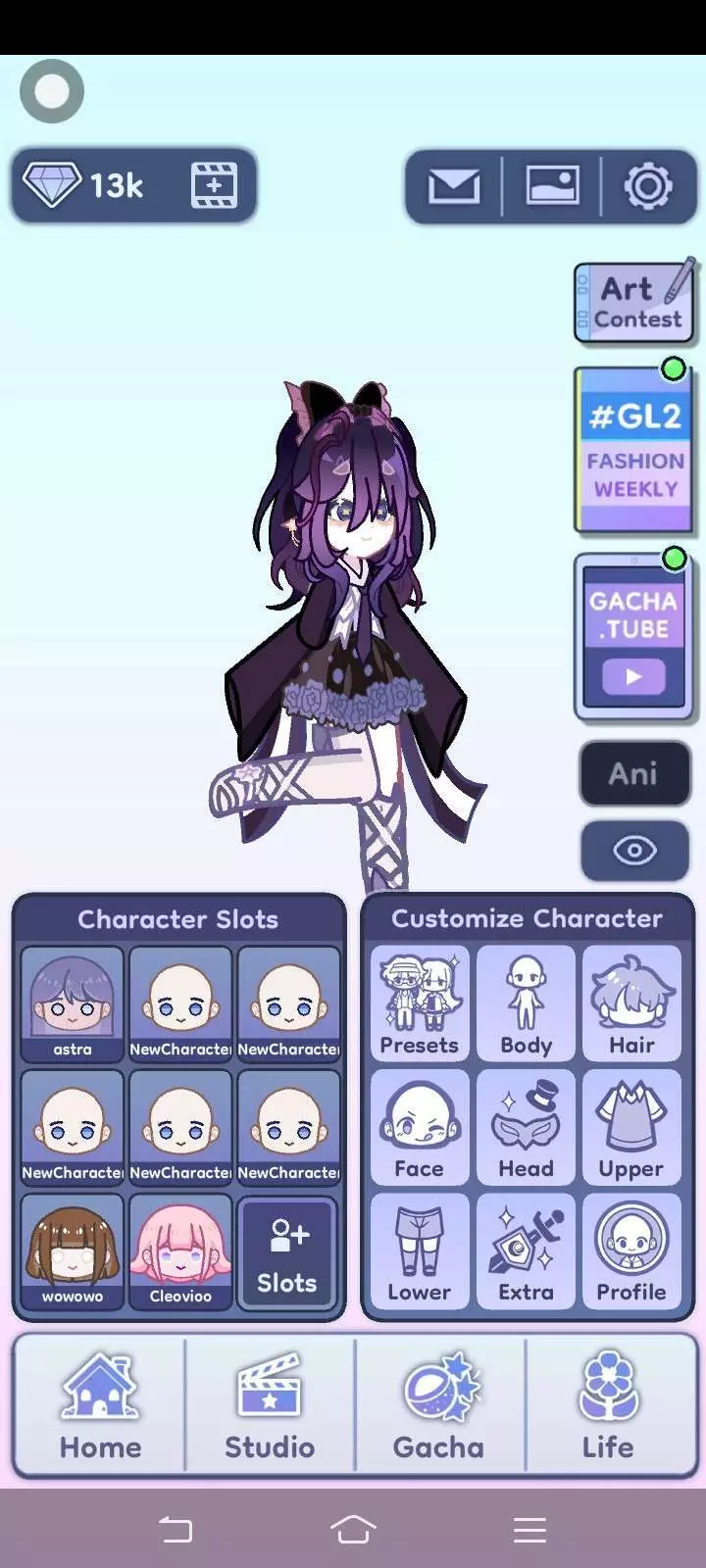This screenshot has width=706, height=1568.
Task: Select the Cleovioo character slot
Action: pos(180,1250)
